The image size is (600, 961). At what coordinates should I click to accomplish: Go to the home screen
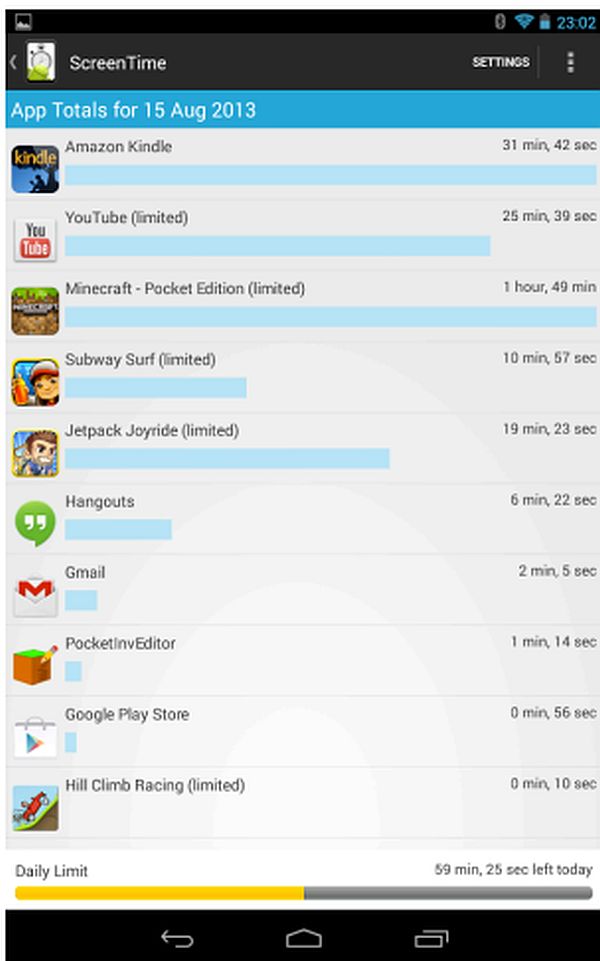coord(303,938)
